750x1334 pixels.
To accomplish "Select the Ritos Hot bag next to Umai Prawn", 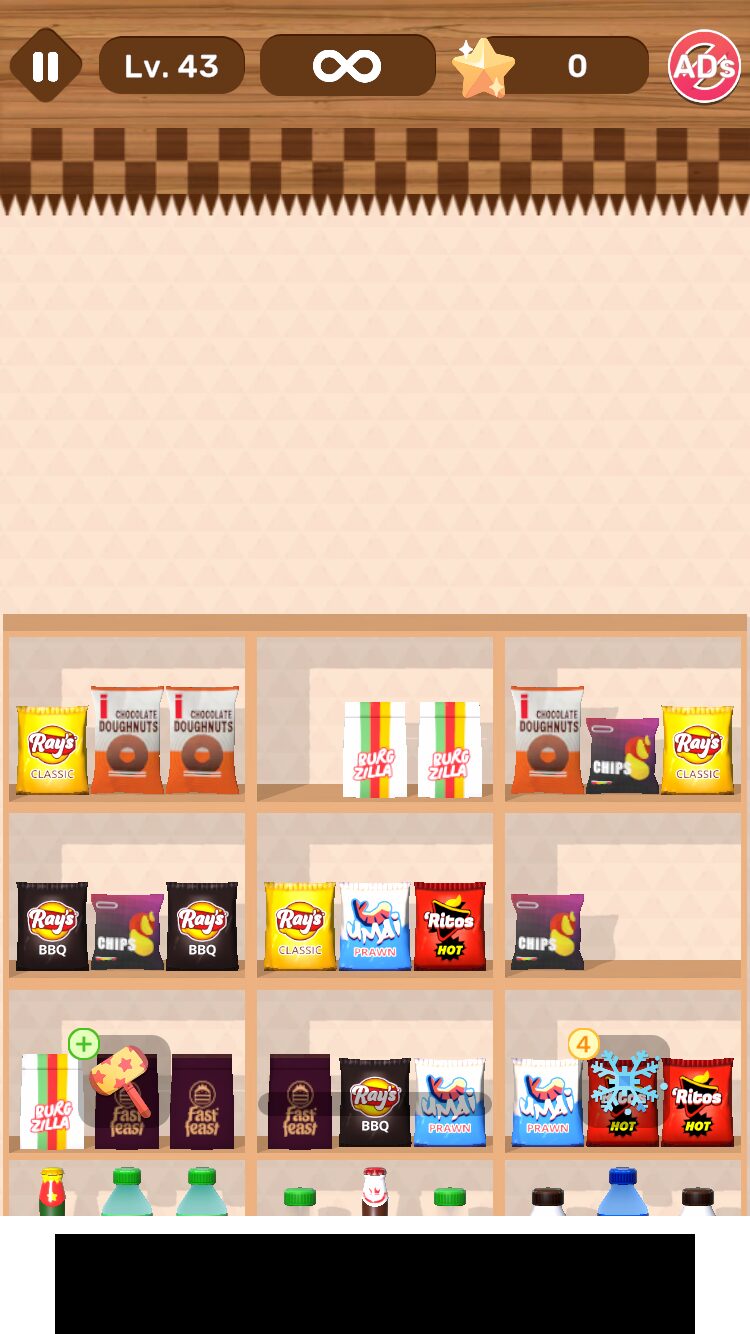I will [450, 926].
